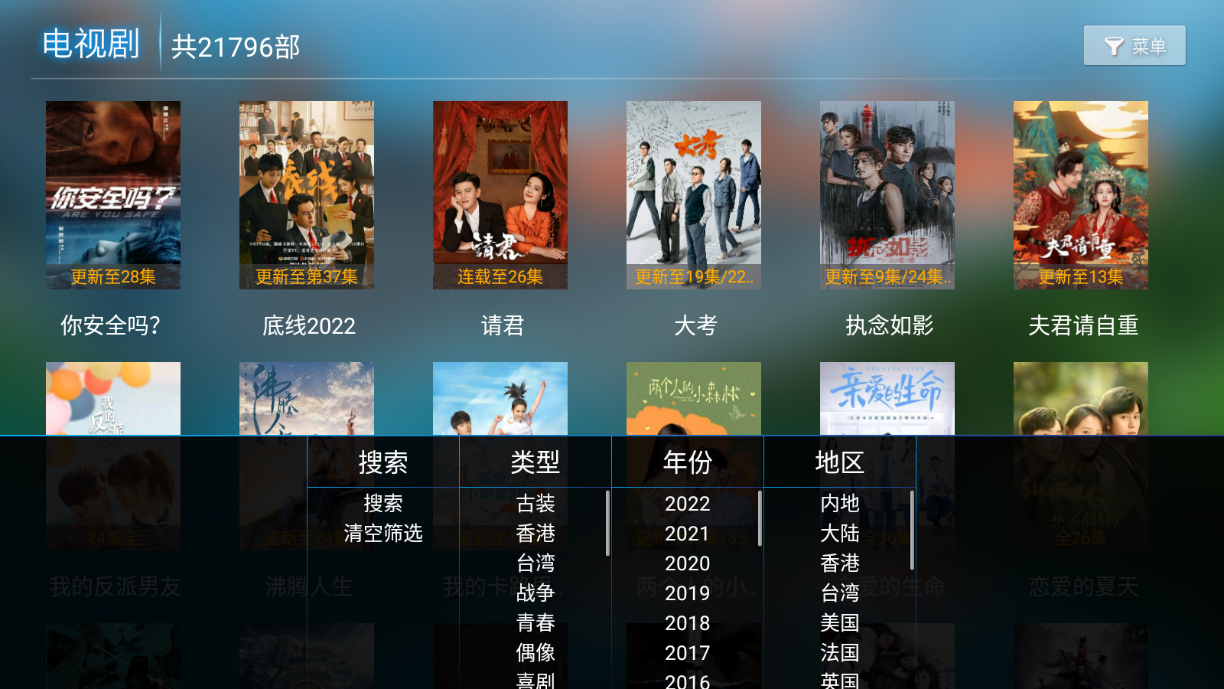Open the drama 夫君请自重
The image size is (1224, 689).
pos(1080,195)
